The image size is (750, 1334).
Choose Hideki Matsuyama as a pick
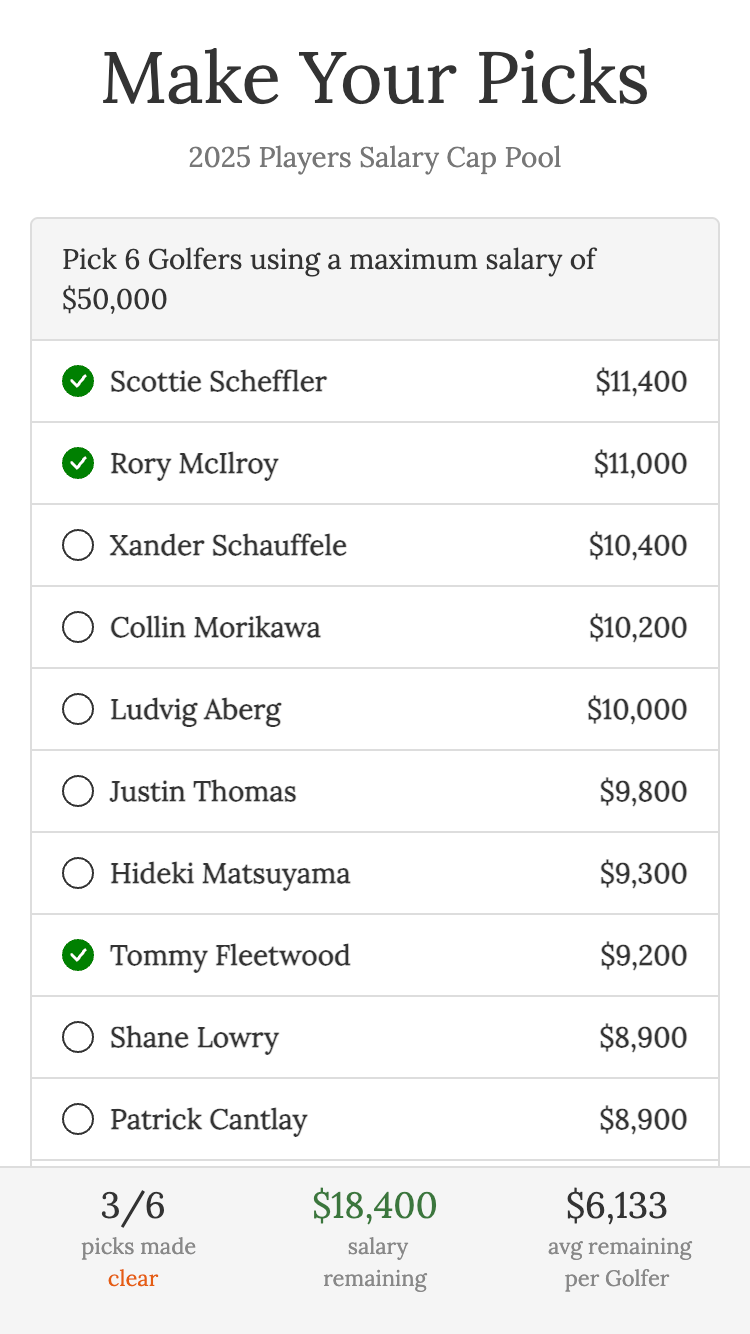78,873
